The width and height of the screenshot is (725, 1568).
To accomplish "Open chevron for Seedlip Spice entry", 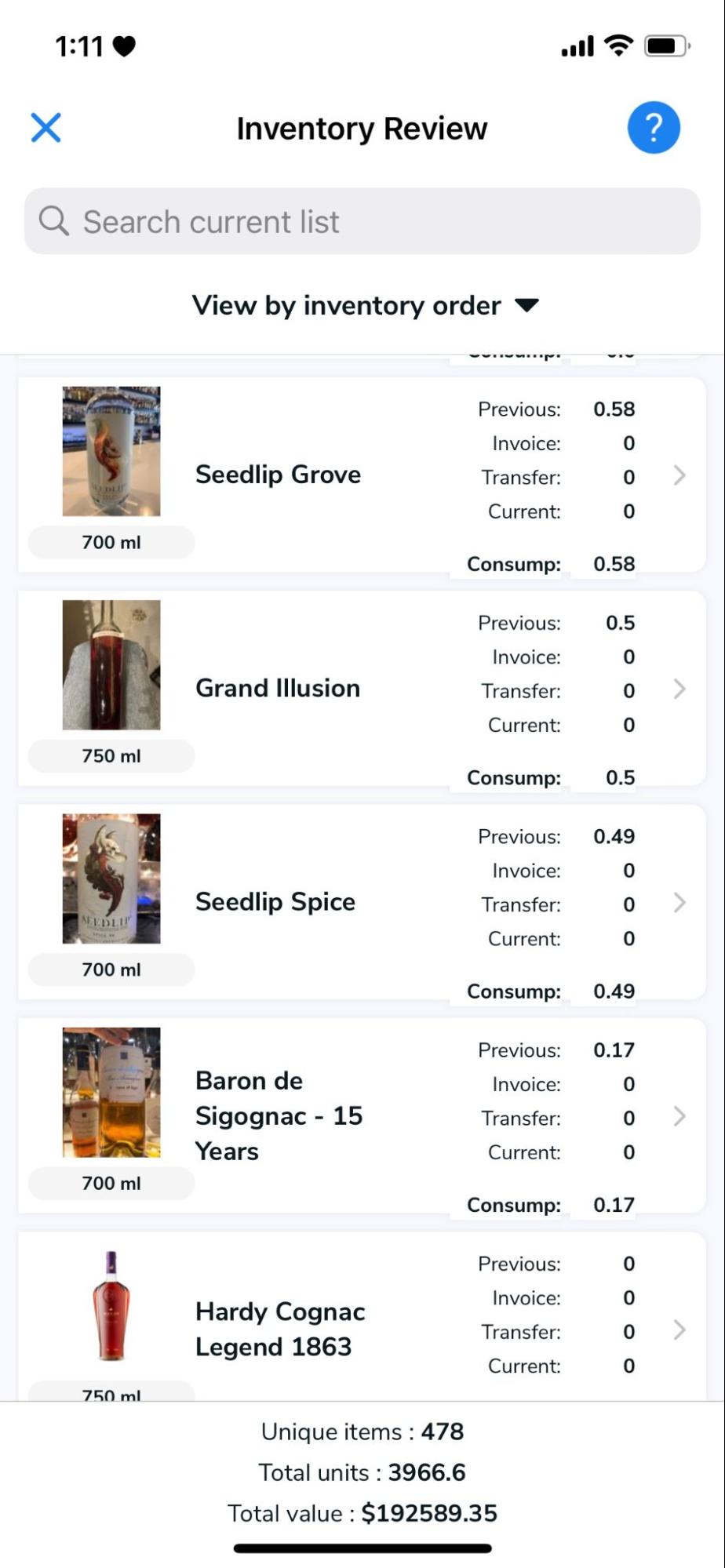I will pos(679,902).
